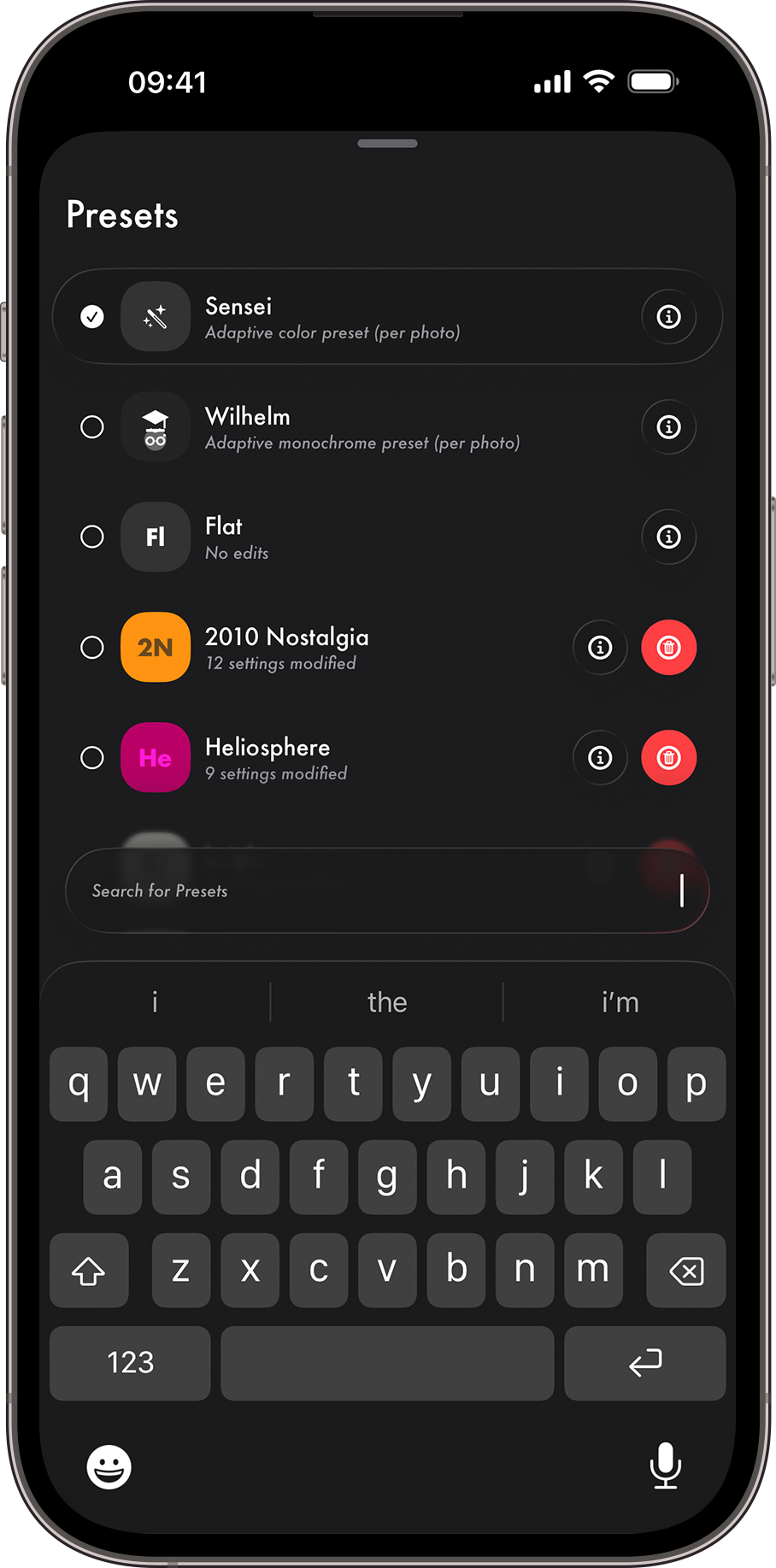Open info for the Sensei preset
The image size is (776, 1568).
(x=668, y=316)
